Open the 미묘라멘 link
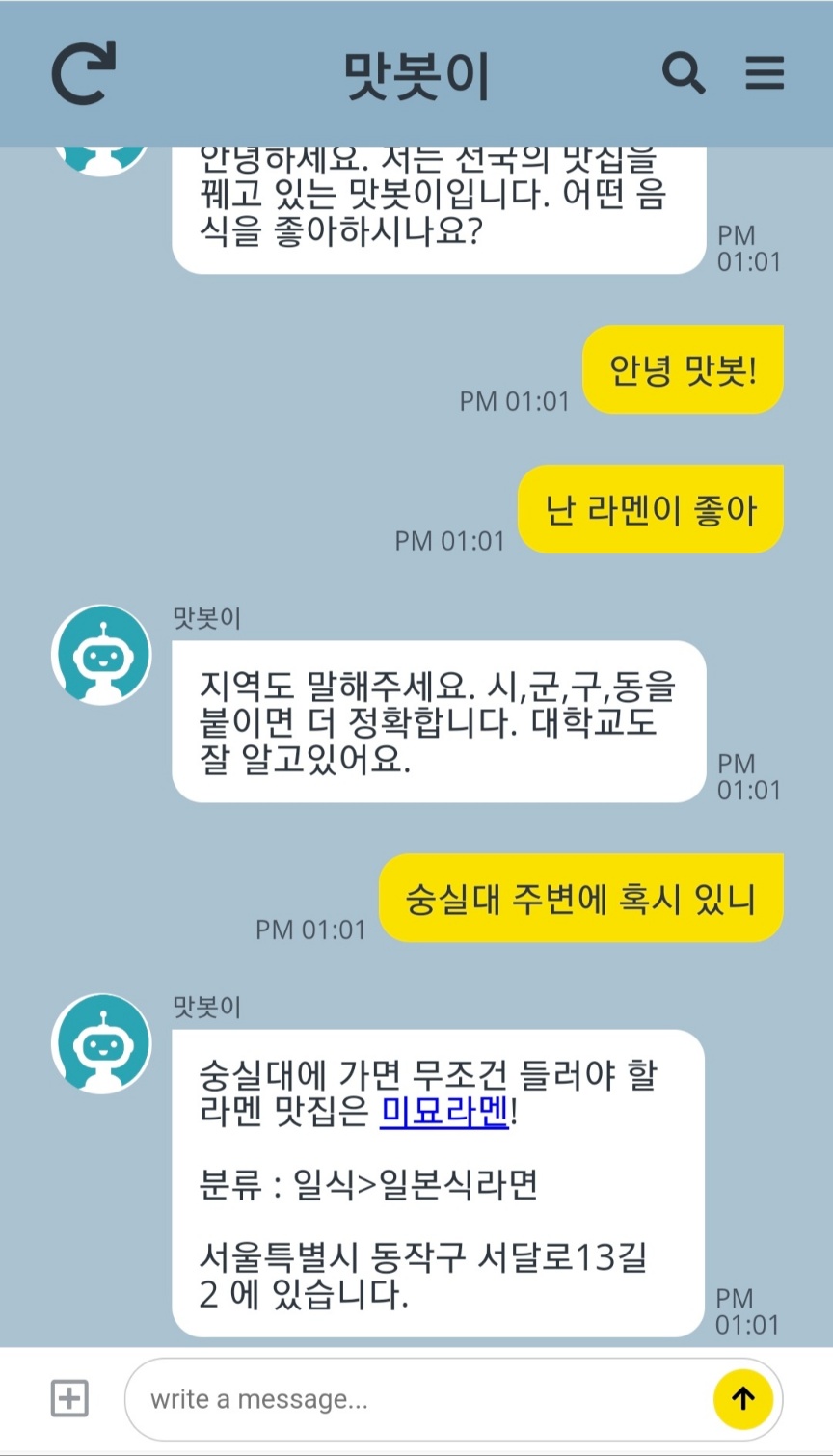The width and height of the screenshot is (833, 1456). [443, 1112]
